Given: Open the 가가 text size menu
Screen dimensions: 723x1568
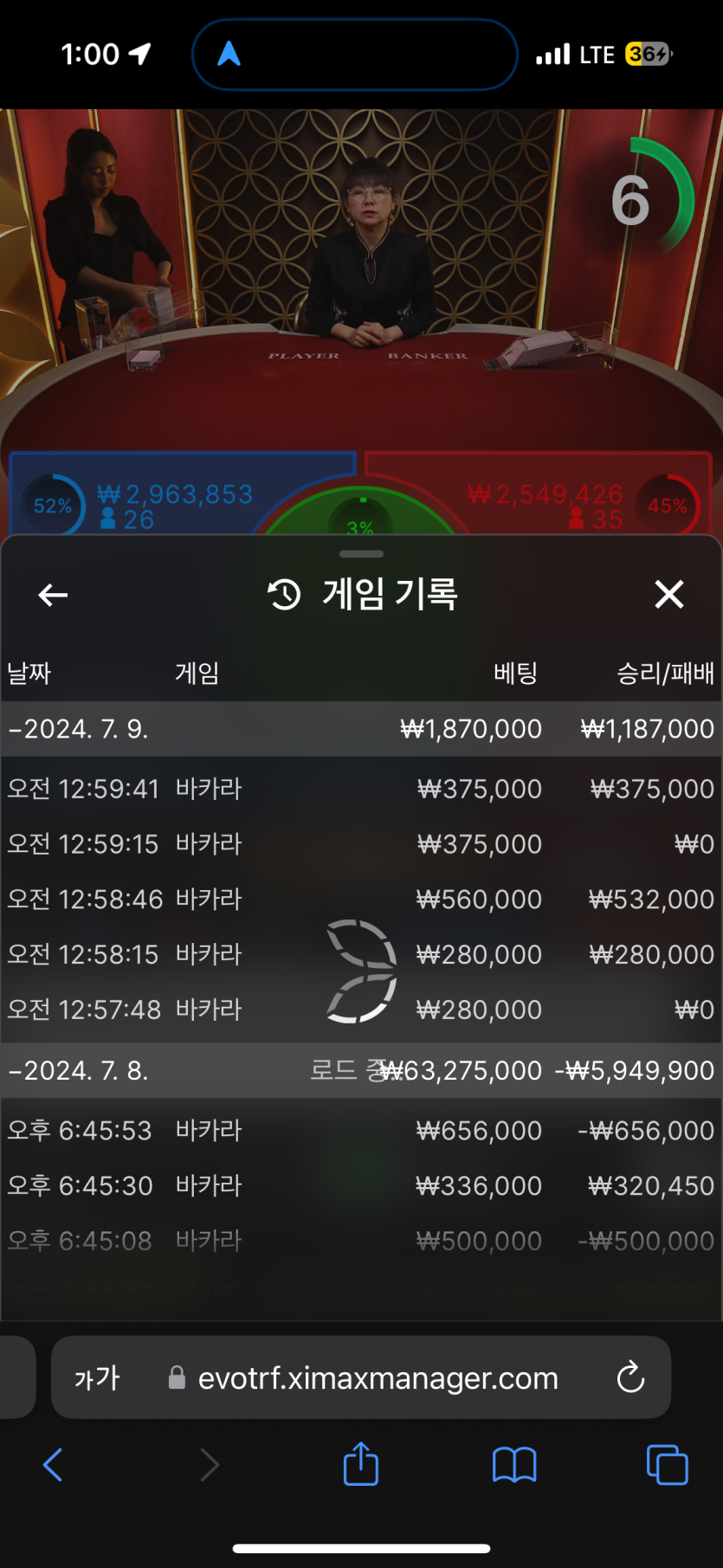Looking at the screenshot, I should (97, 1378).
